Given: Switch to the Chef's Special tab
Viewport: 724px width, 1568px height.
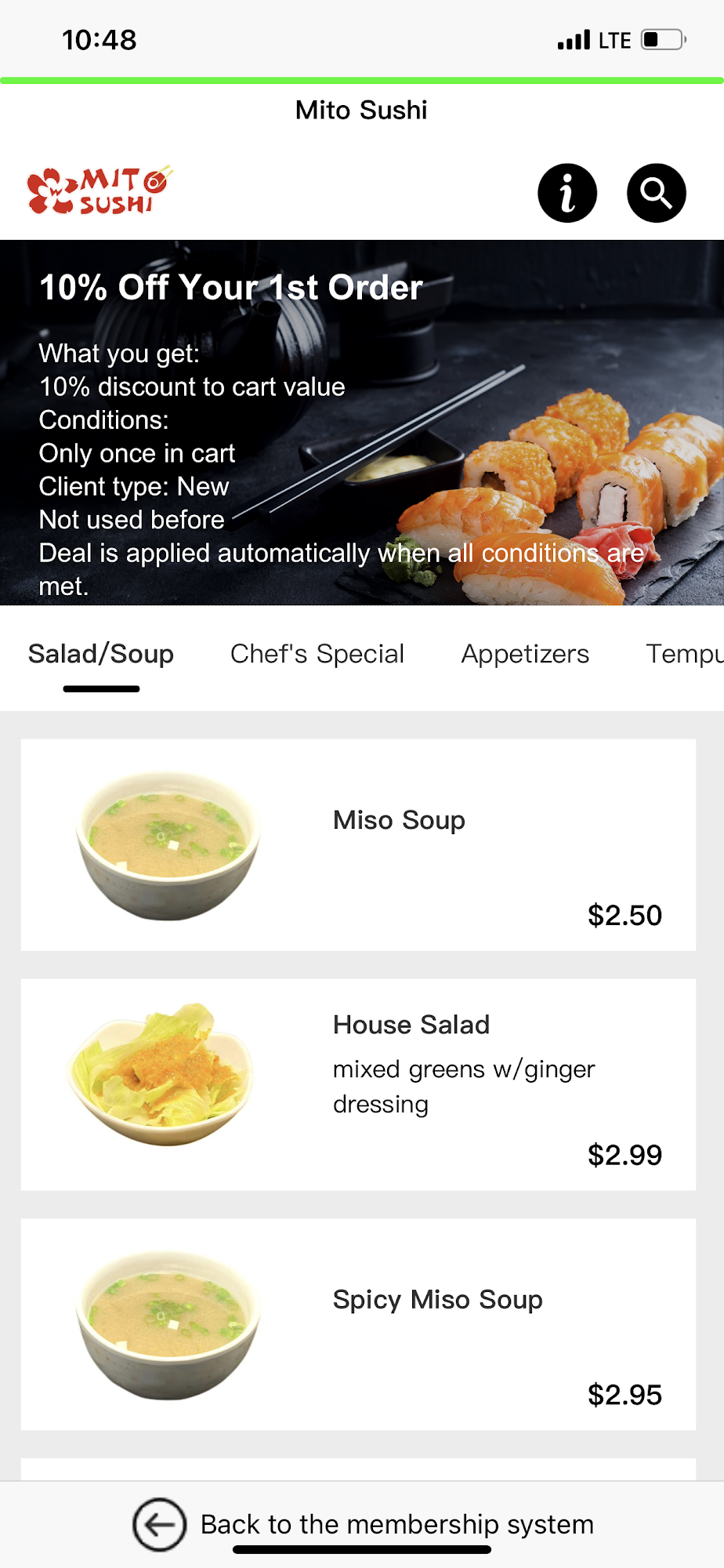Looking at the screenshot, I should pyautogui.click(x=317, y=654).
